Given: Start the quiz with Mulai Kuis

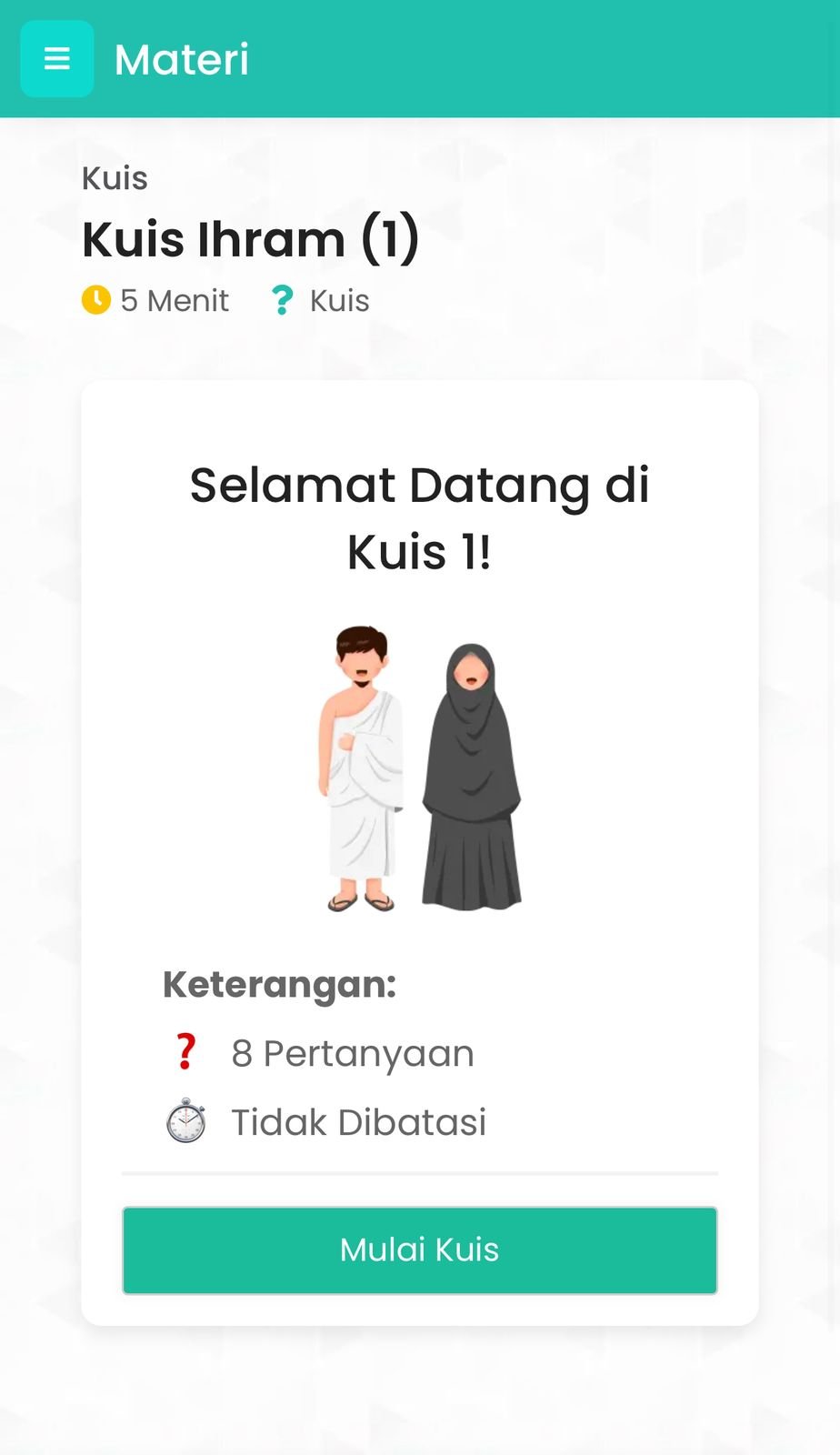Looking at the screenshot, I should tap(419, 1249).
